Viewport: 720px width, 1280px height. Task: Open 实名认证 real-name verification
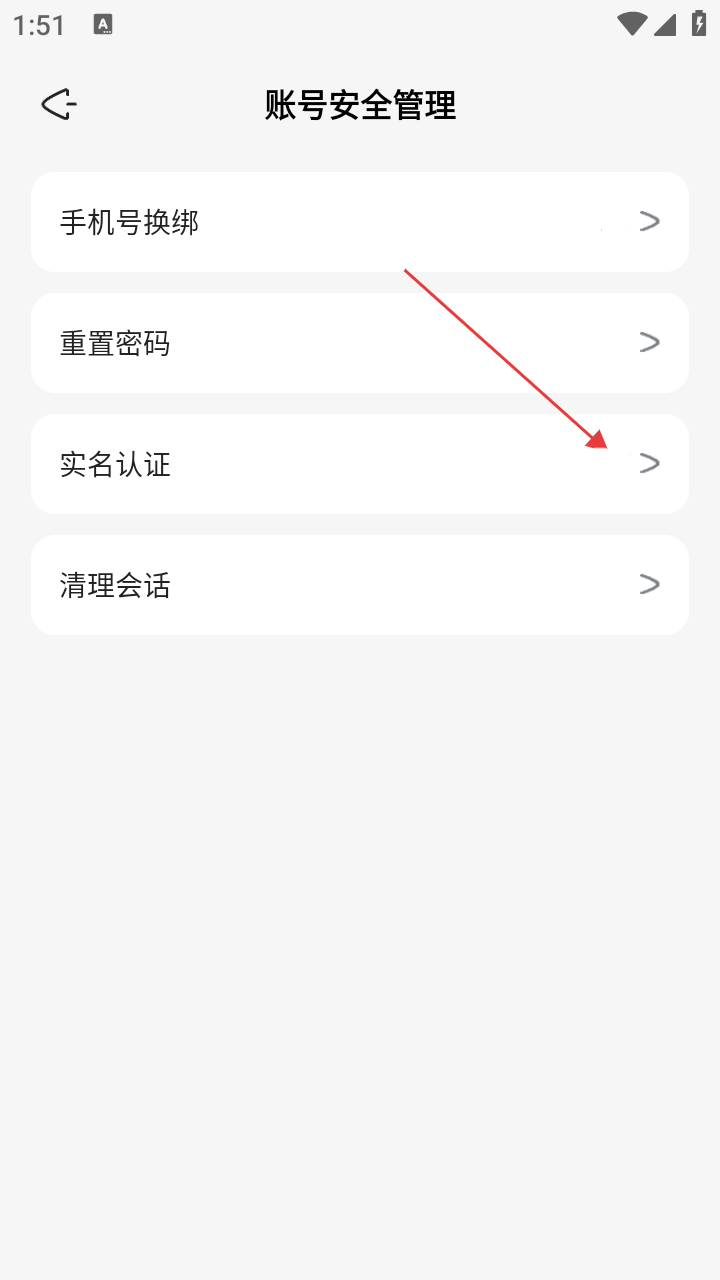pyautogui.click(x=360, y=464)
